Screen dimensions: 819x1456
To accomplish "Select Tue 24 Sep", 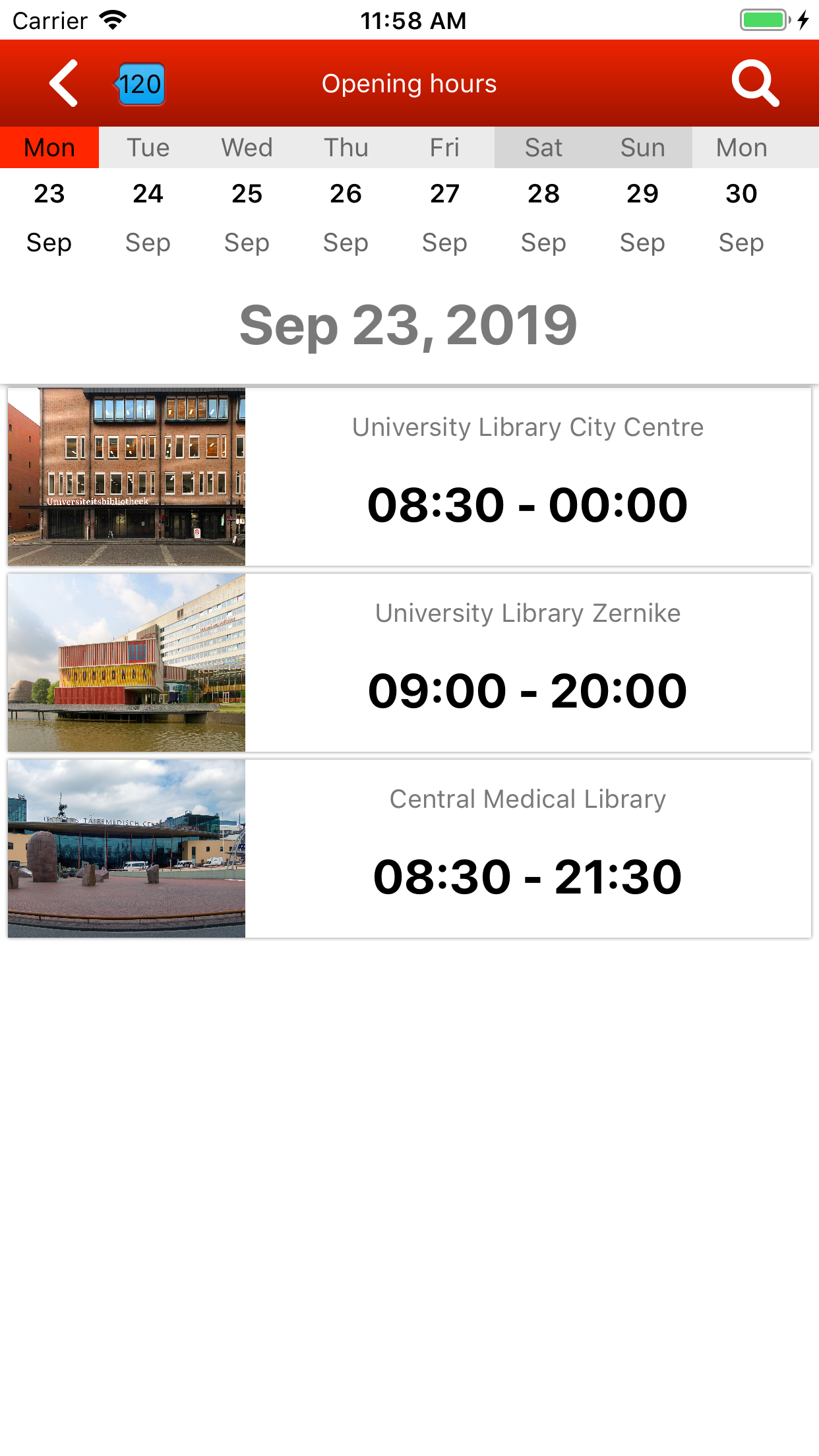I will tap(148, 196).
